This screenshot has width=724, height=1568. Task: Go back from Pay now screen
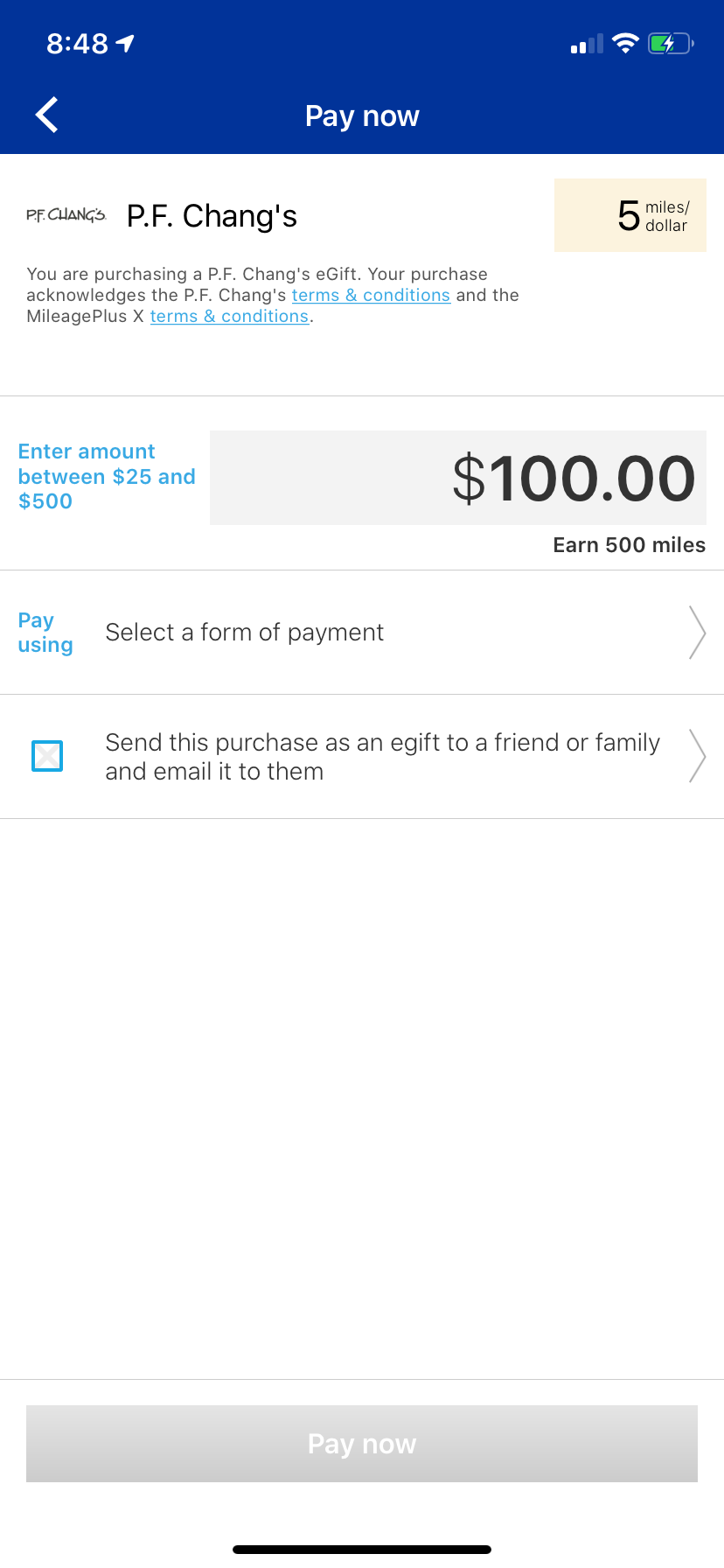click(x=47, y=115)
